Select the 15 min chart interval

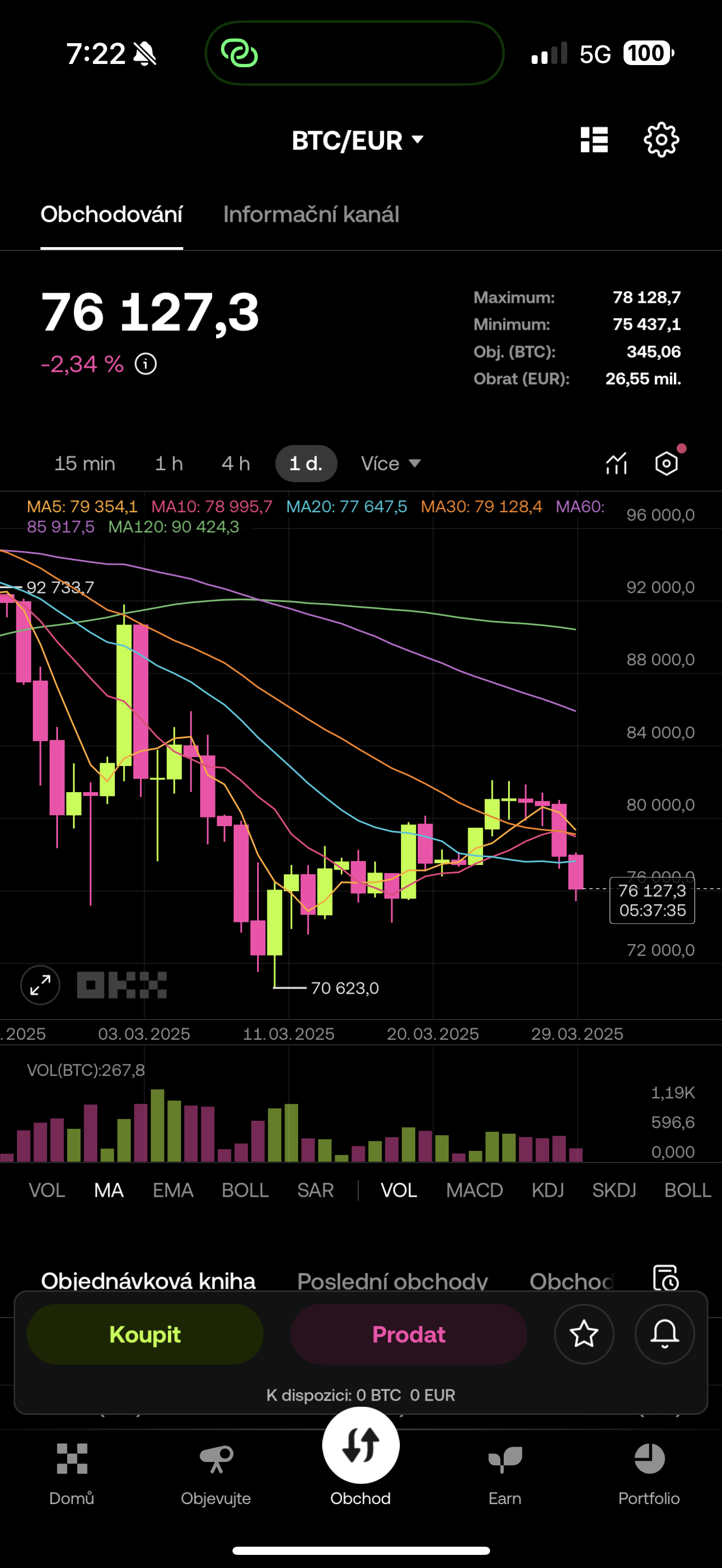point(85,464)
